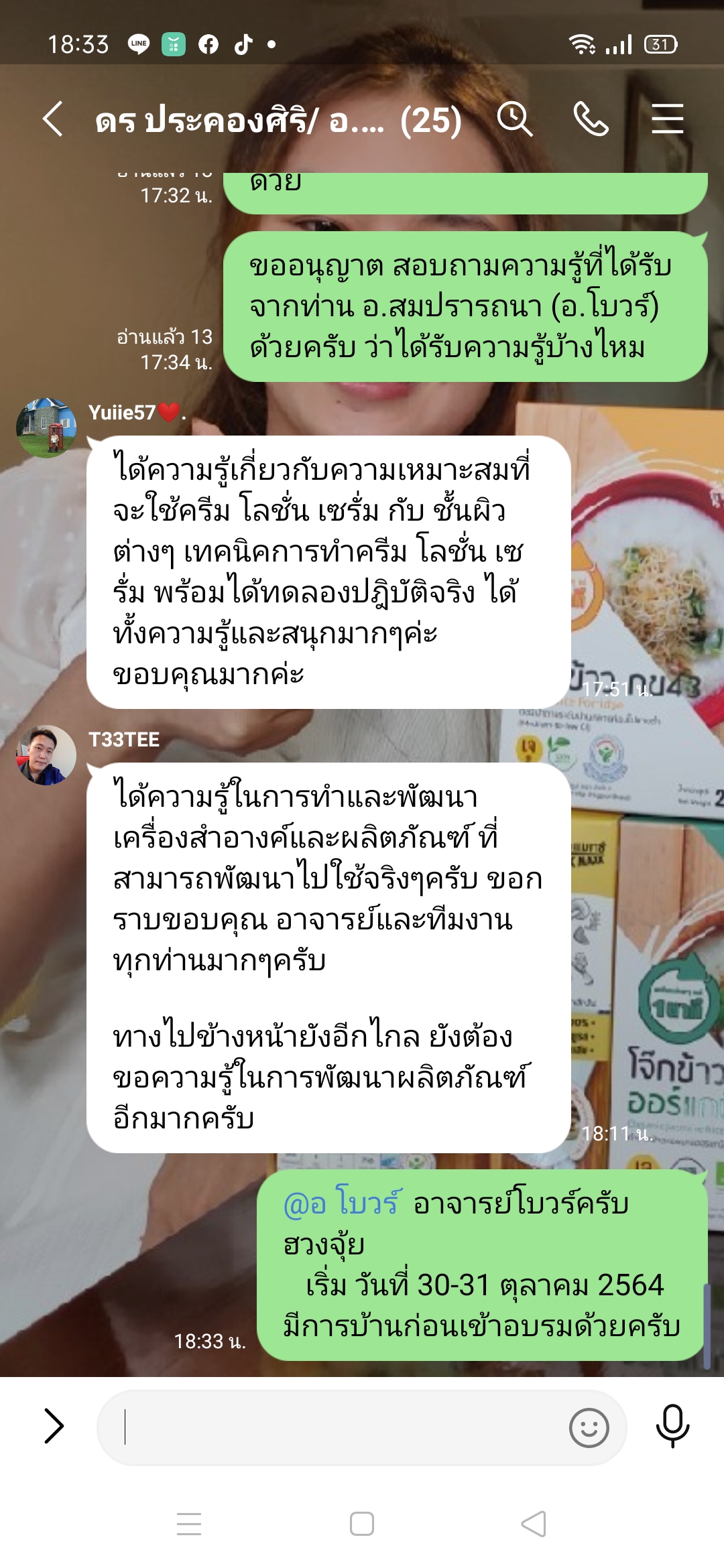Go back from this group chat
Screen dimensions: 724x1568
[53, 120]
